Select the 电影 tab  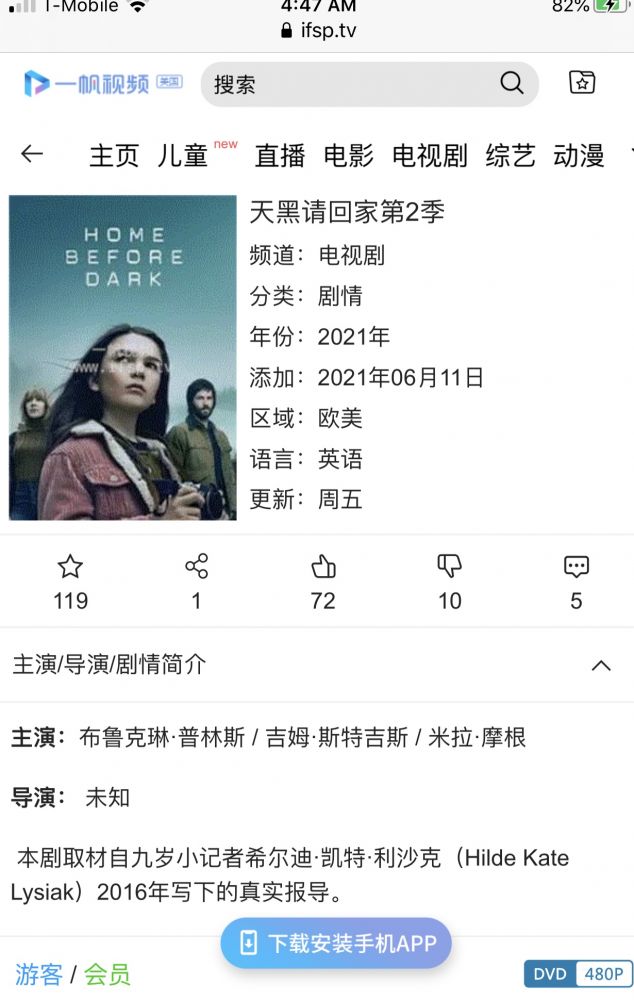tap(348, 156)
